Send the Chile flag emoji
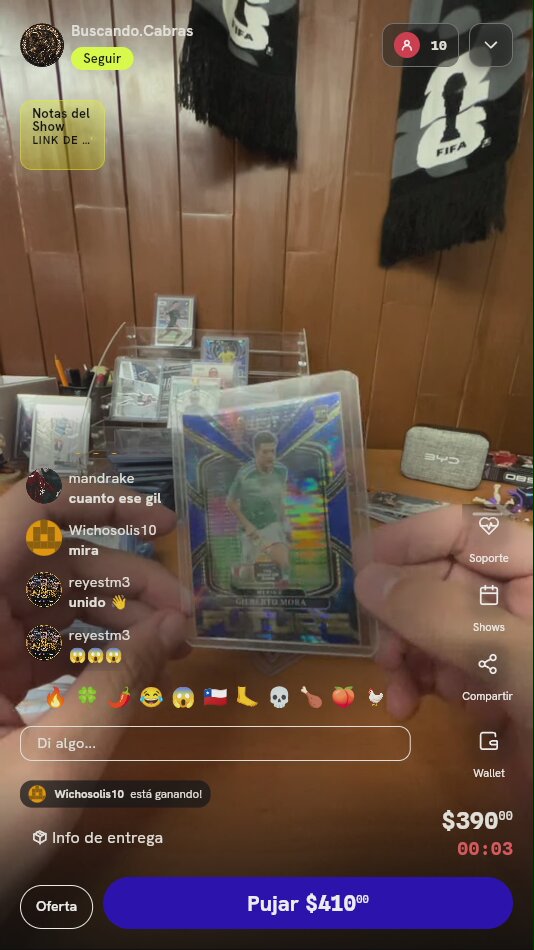The width and height of the screenshot is (534, 950). click(x=215, y=697)
